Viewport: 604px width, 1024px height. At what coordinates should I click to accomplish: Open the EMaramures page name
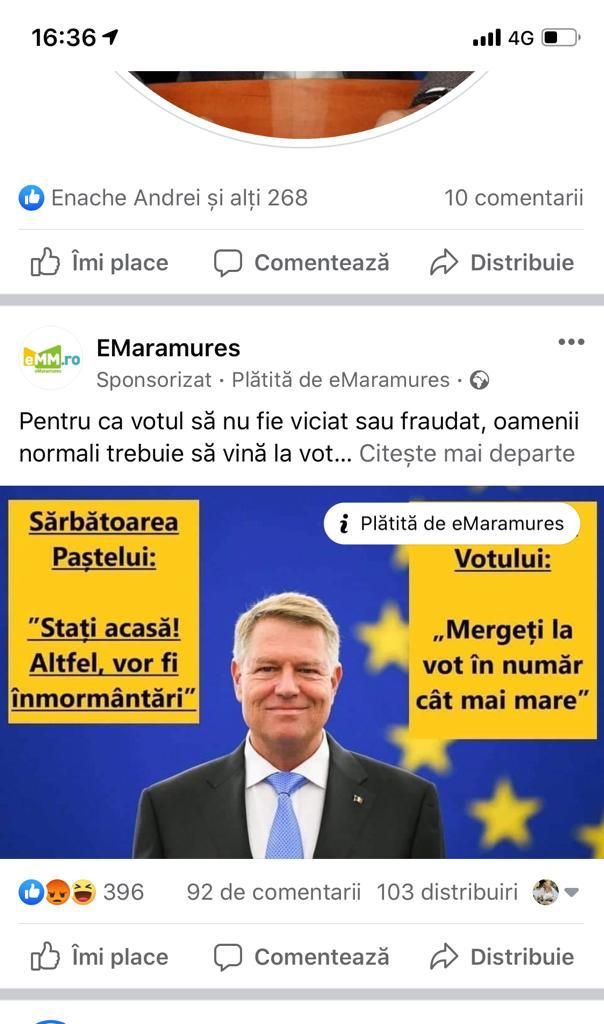(168, 348)
